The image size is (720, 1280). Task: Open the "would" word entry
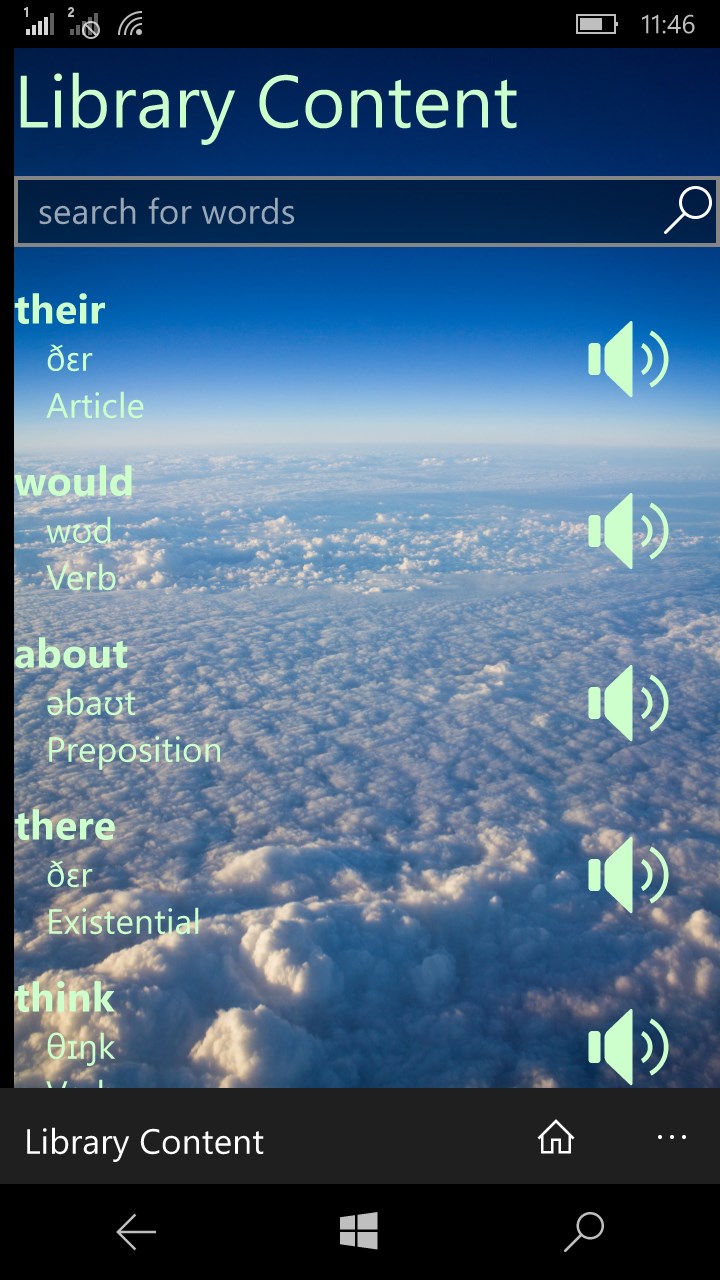coord(74,483)
